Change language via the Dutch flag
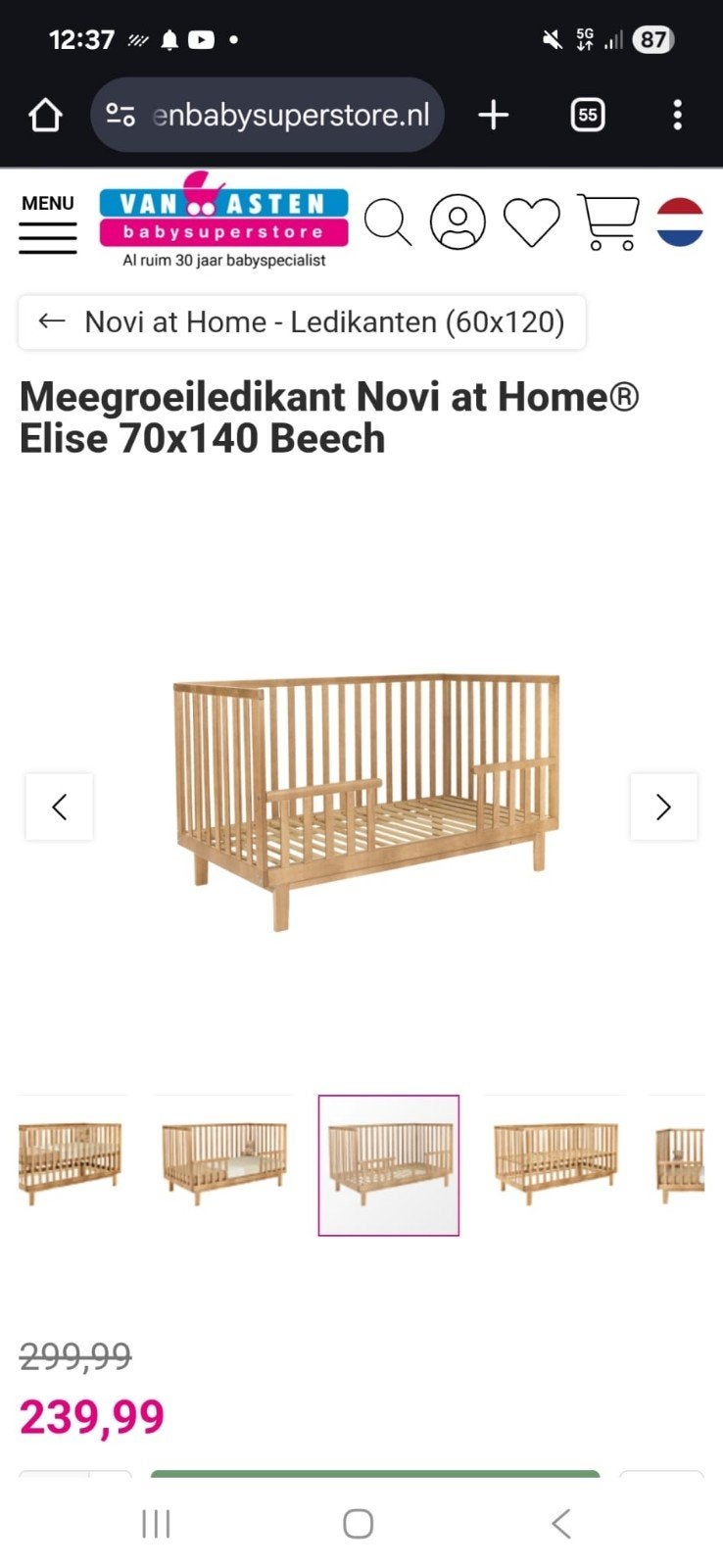 (x=680, y=221)
